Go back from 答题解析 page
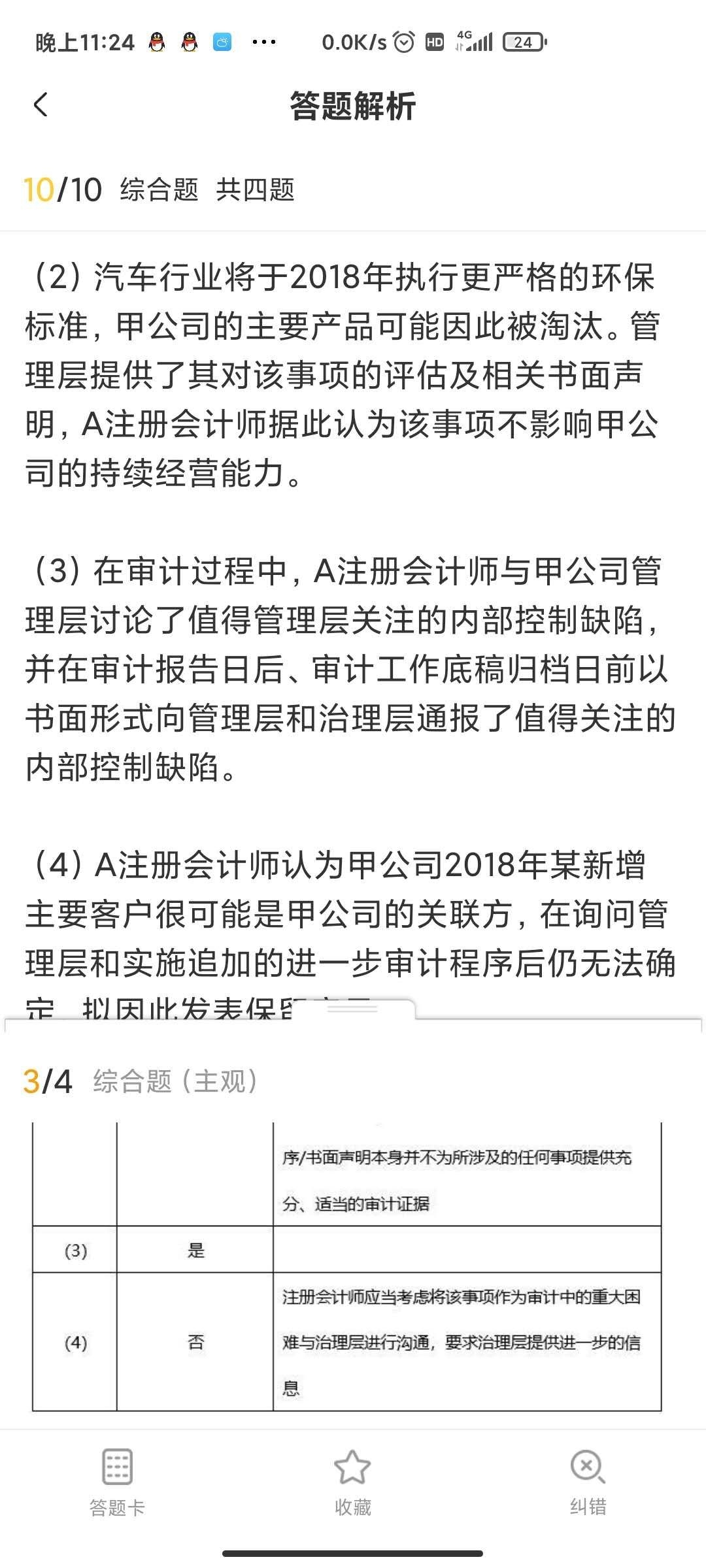Screen dimensions: 706x1568 coord(41,105)
